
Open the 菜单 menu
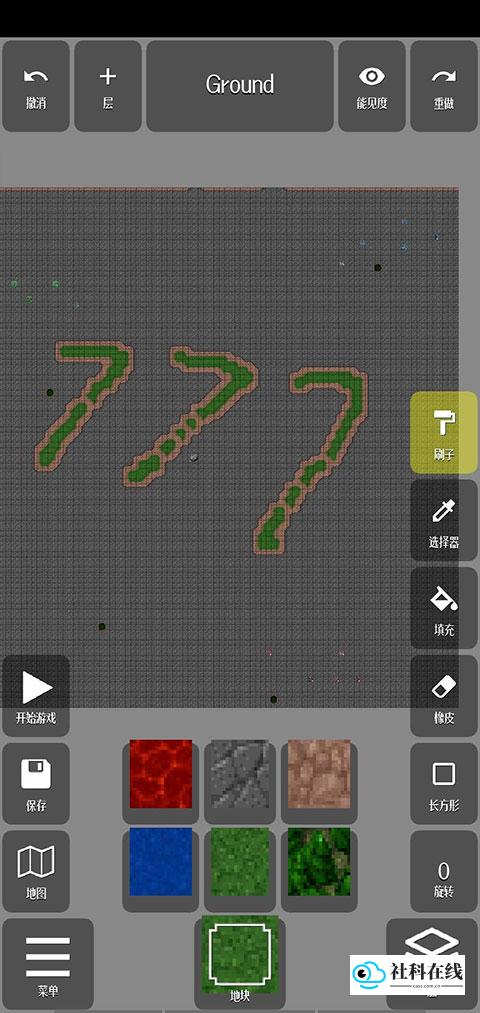pos(48,964)
